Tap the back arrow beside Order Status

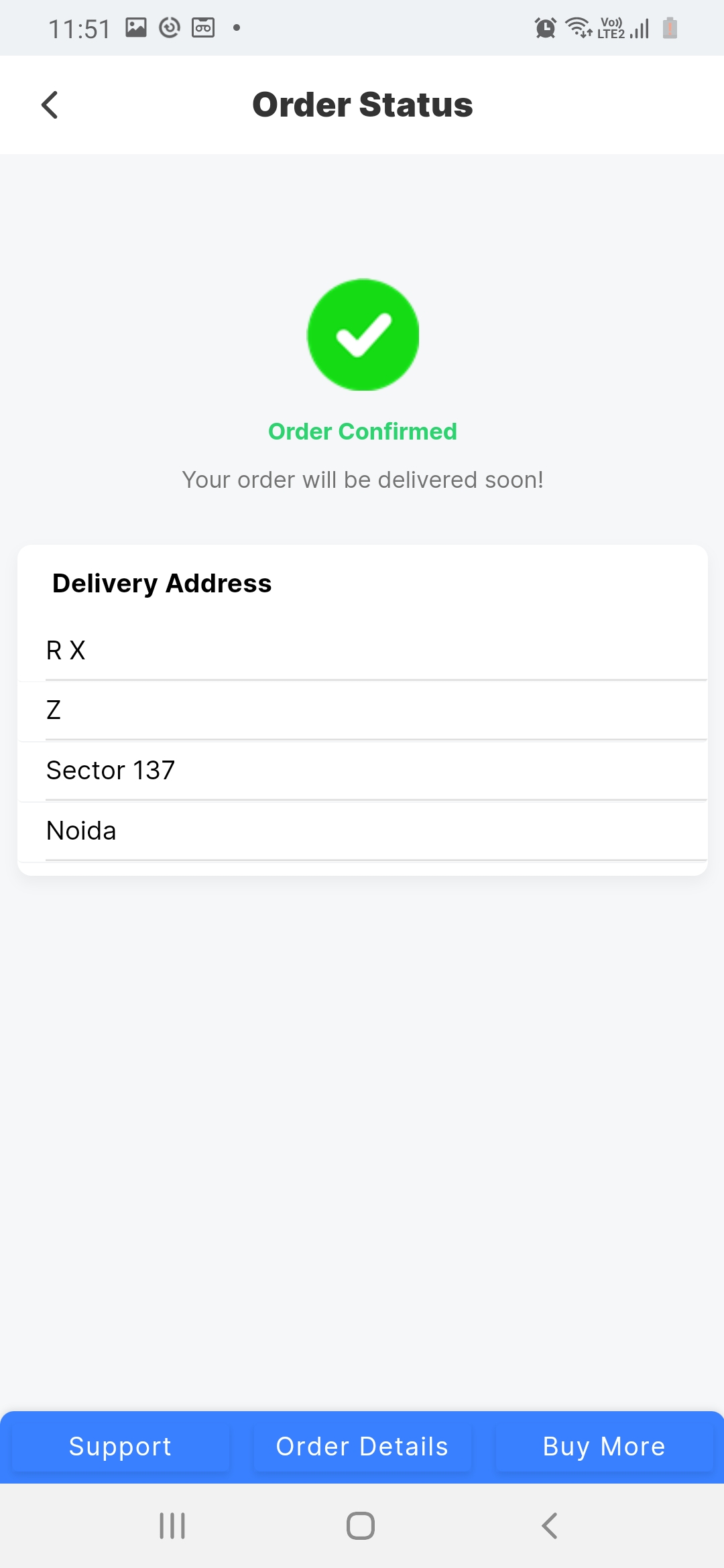(x=49, y=105)
